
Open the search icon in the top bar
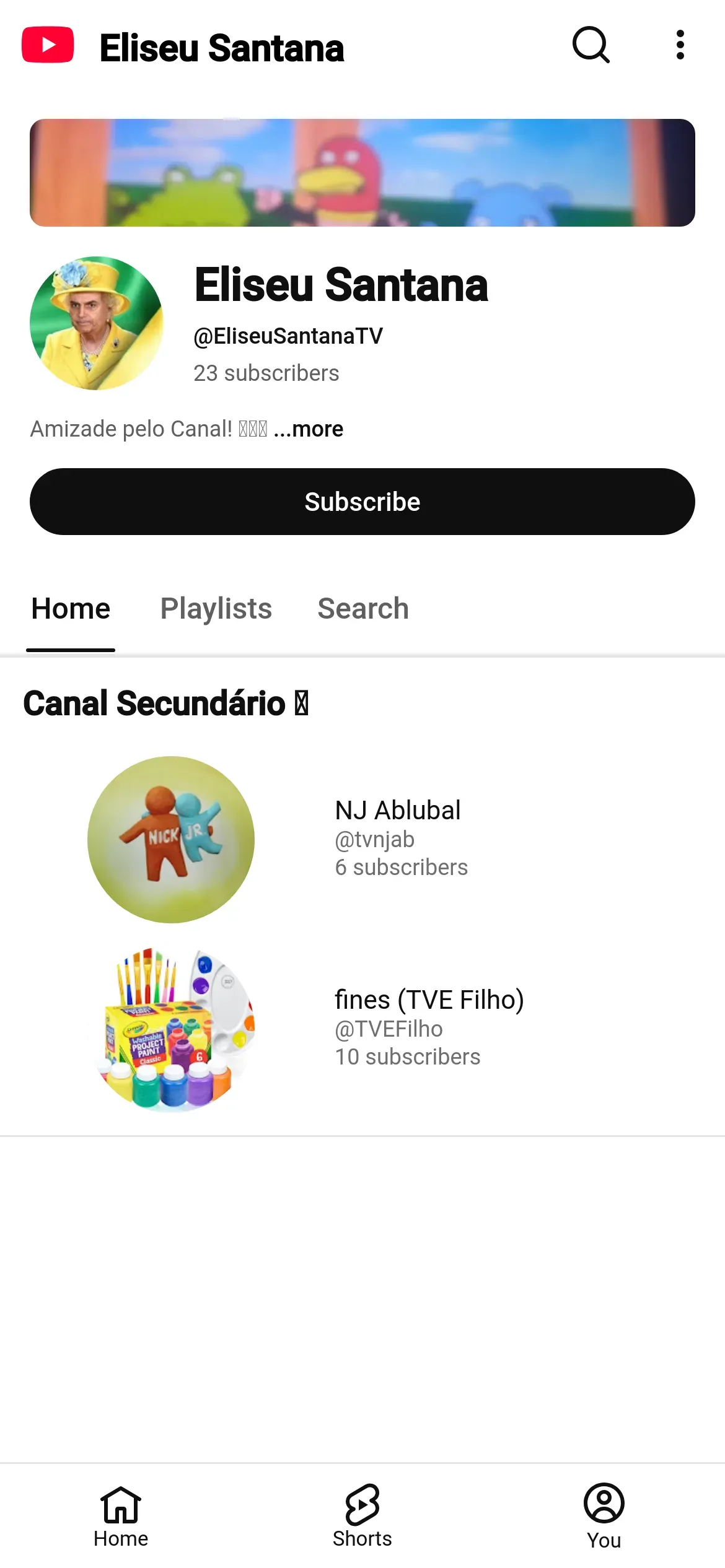pyautogui.click(x=591, y=45)
